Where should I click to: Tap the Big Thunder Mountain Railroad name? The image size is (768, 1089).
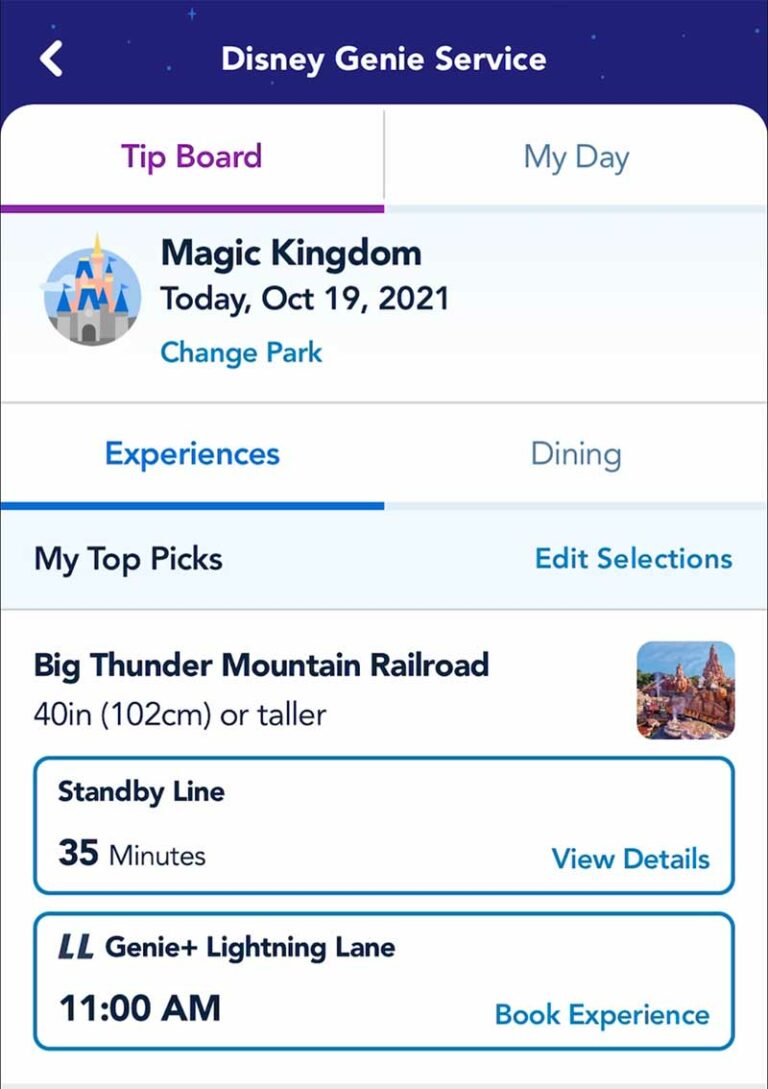tap(260, 664)
